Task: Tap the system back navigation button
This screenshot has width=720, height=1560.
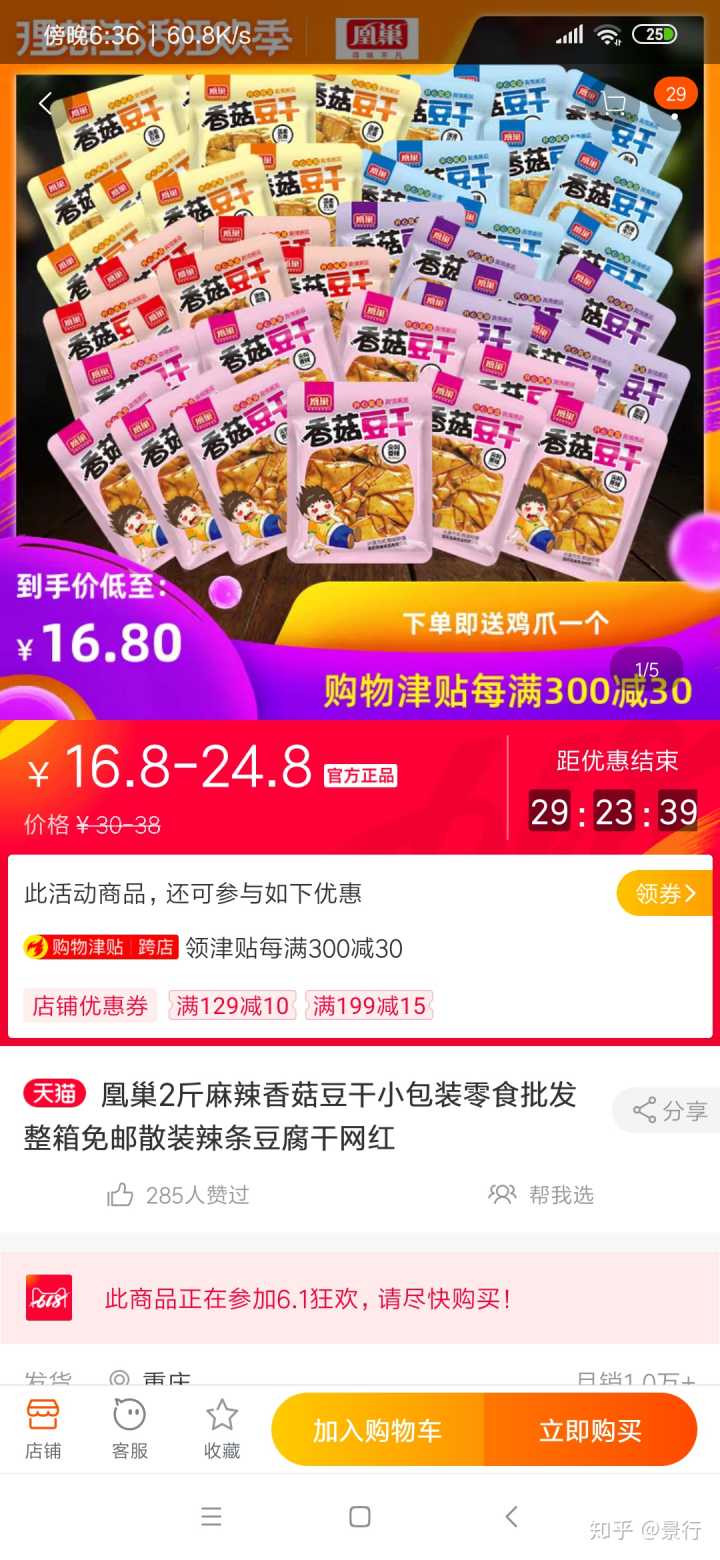Action: 511,1517
